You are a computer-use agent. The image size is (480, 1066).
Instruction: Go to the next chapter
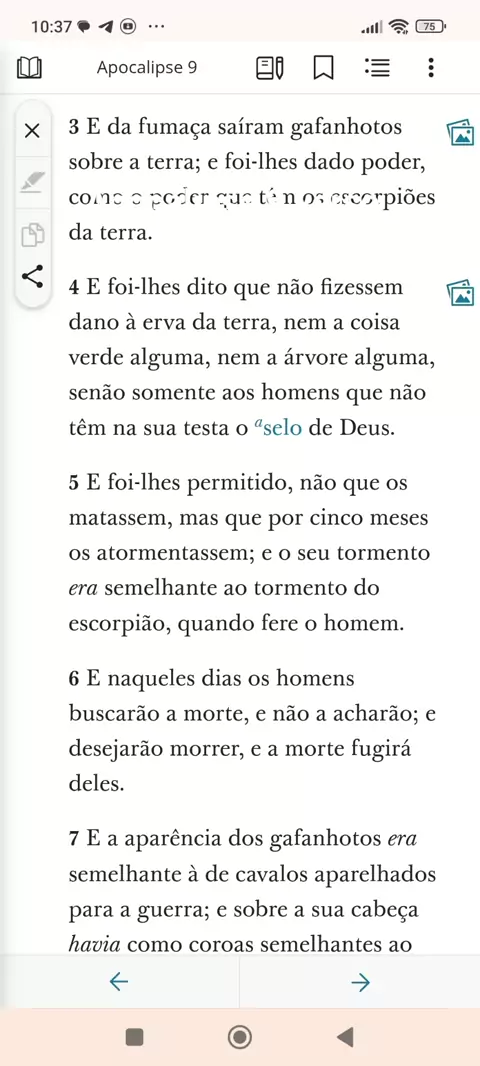[x=360, y=982]
